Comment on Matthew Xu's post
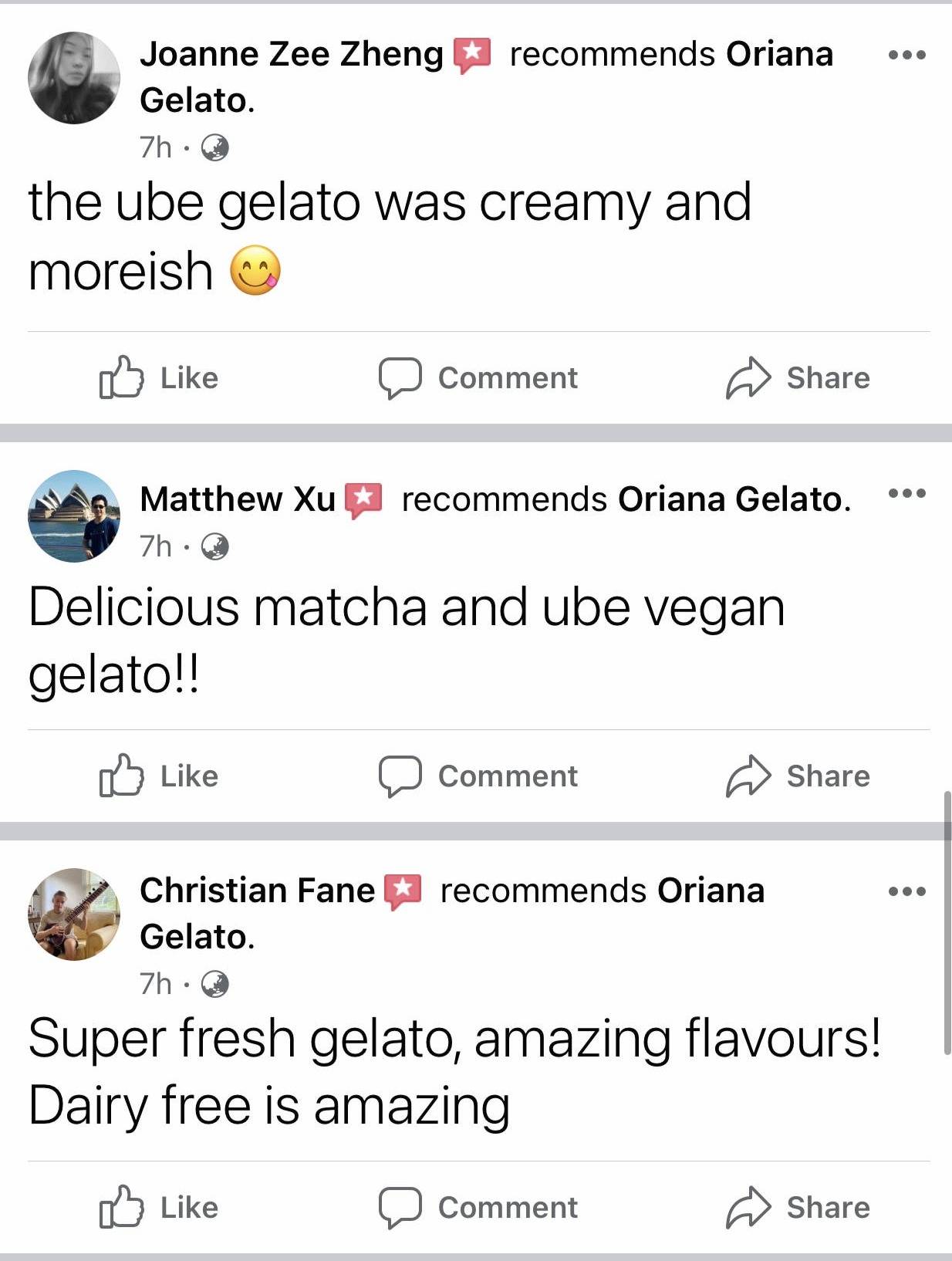The height and width of the screenshot is (1261, 952). pos(478,776)
